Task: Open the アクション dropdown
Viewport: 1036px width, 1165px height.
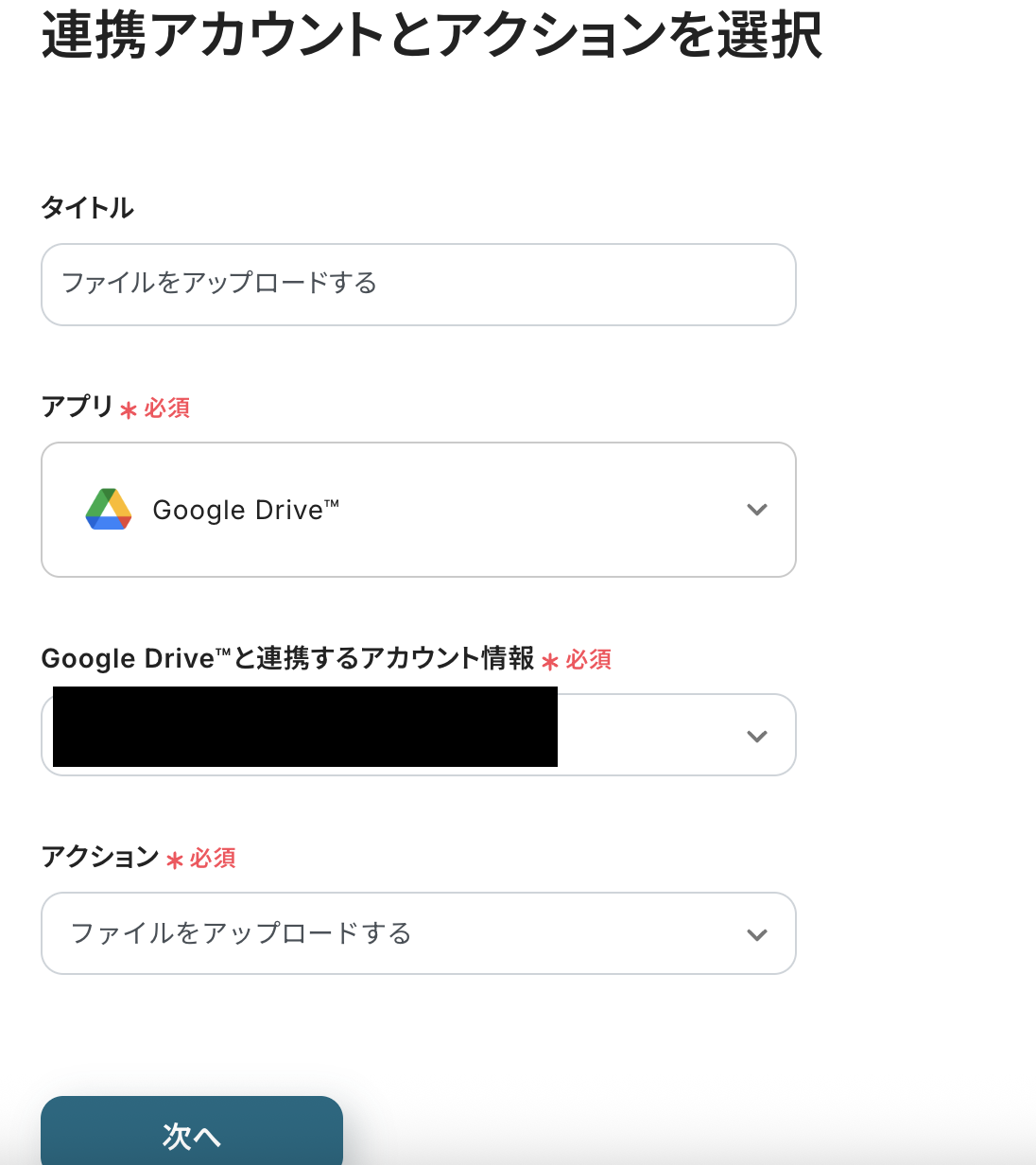Action: (418, 933)
